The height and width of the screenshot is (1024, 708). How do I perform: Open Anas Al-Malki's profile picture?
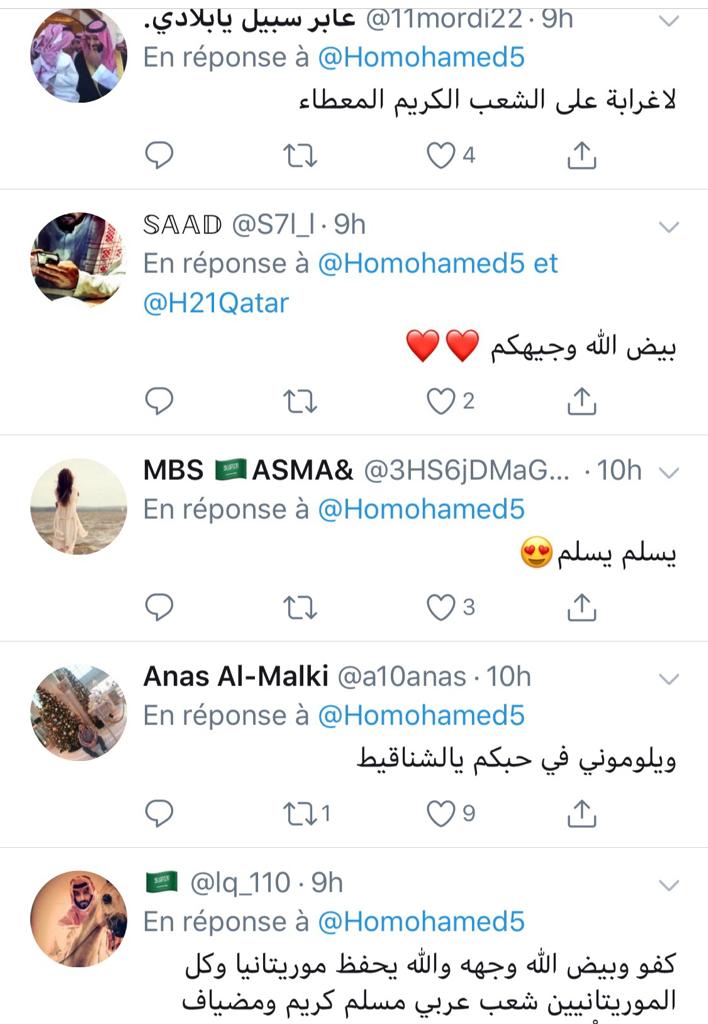[x=78, y=712]
